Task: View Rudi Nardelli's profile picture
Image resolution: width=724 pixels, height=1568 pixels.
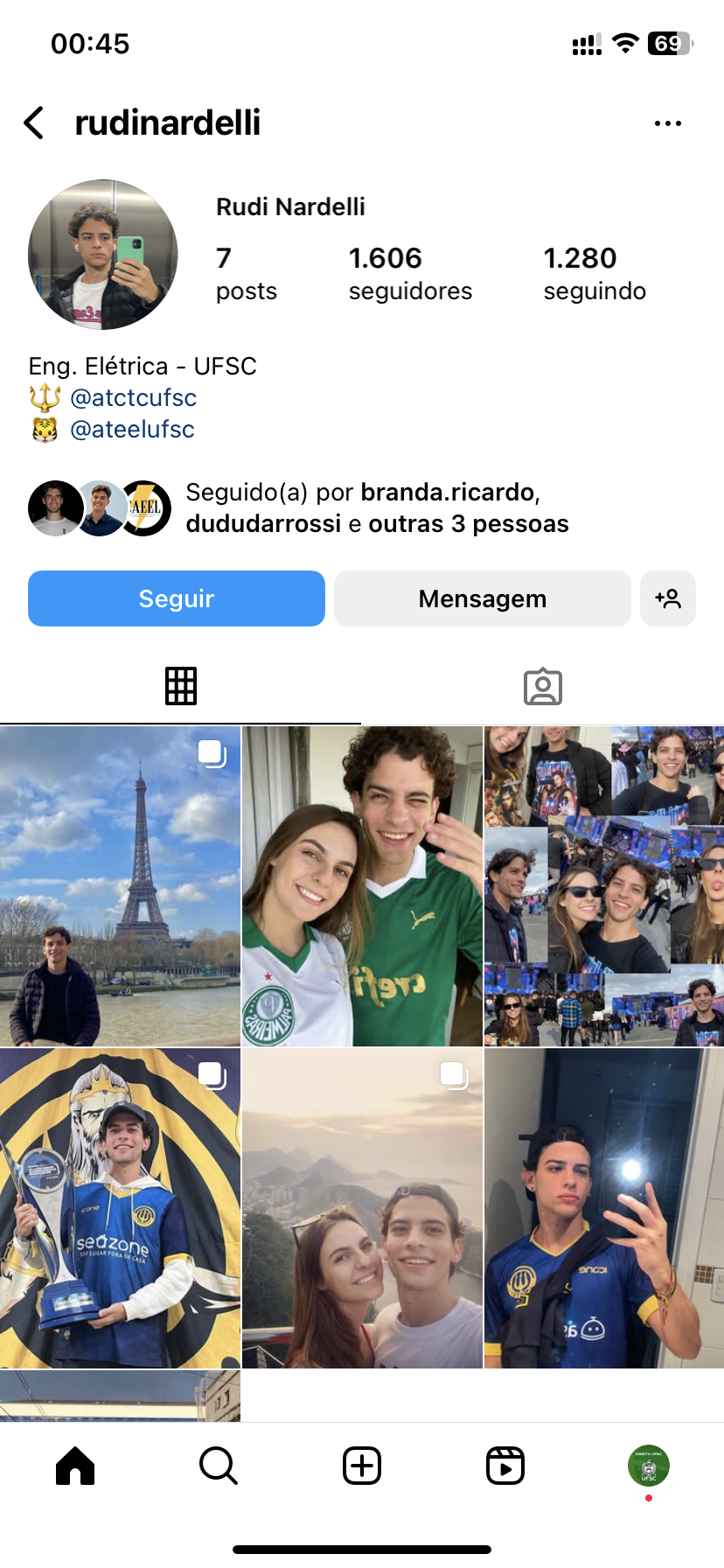Action: pyautogui.click(x=103, y=255)
